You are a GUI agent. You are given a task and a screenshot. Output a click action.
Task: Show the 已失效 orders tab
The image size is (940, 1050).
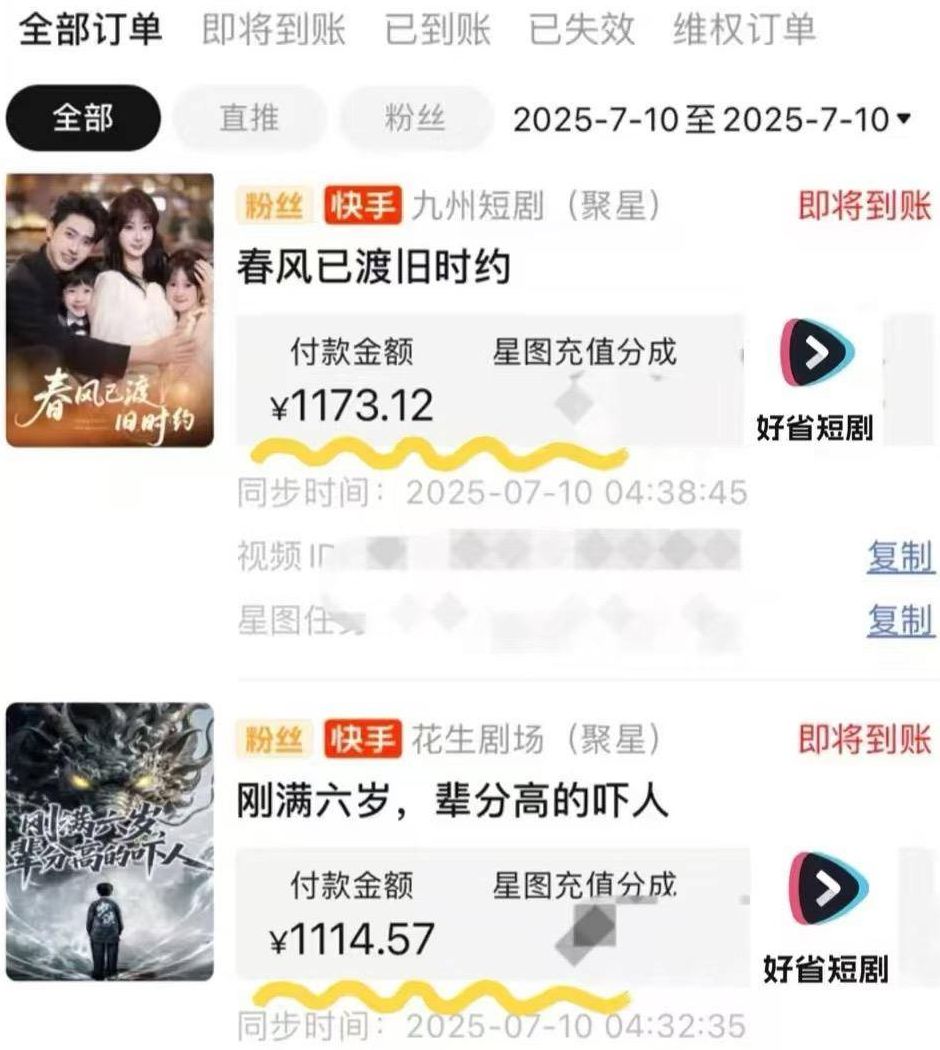point(582,30)
